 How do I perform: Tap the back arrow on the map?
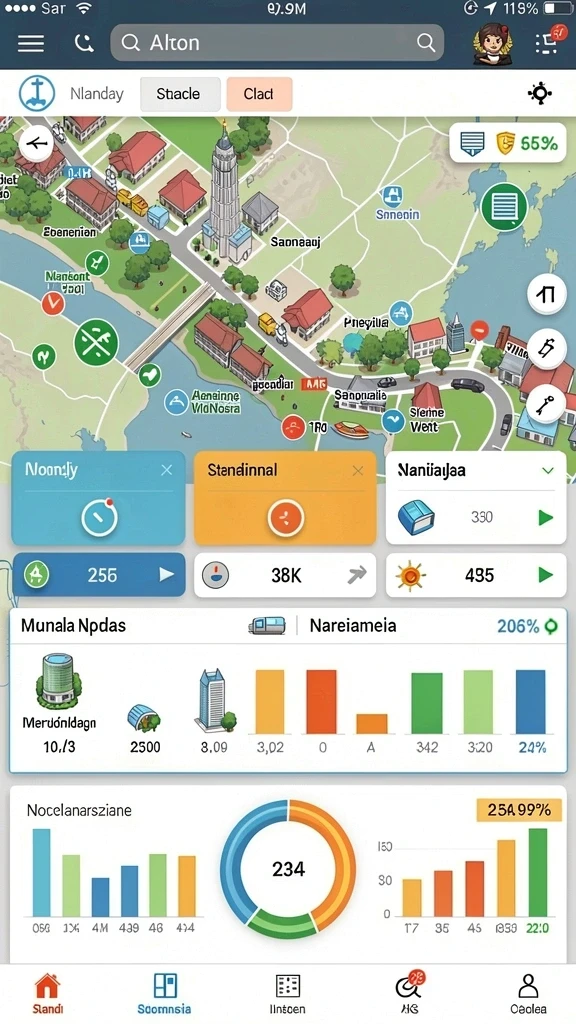pyautogui.click(x=37, y=143)
